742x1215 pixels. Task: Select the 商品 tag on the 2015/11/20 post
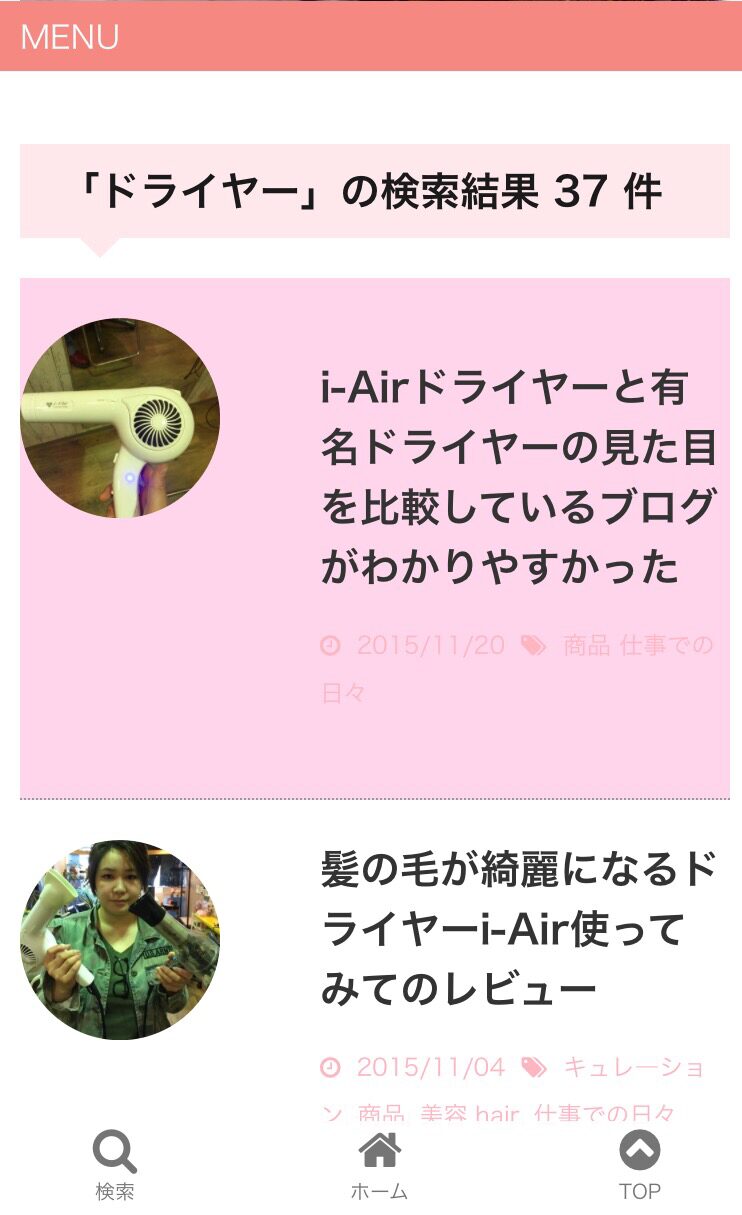[586, 645]
